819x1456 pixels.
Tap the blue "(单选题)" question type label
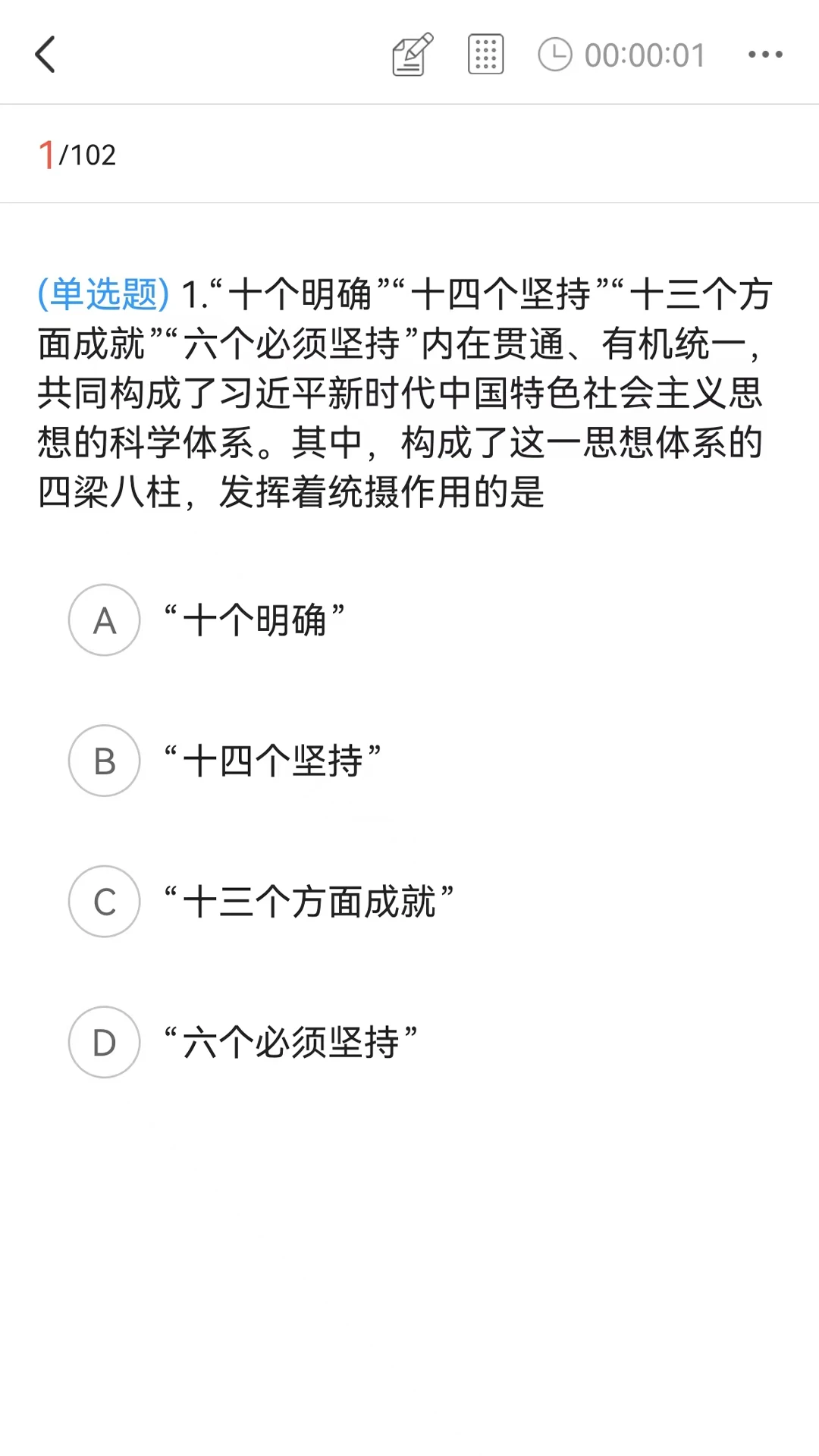[103, 294]
